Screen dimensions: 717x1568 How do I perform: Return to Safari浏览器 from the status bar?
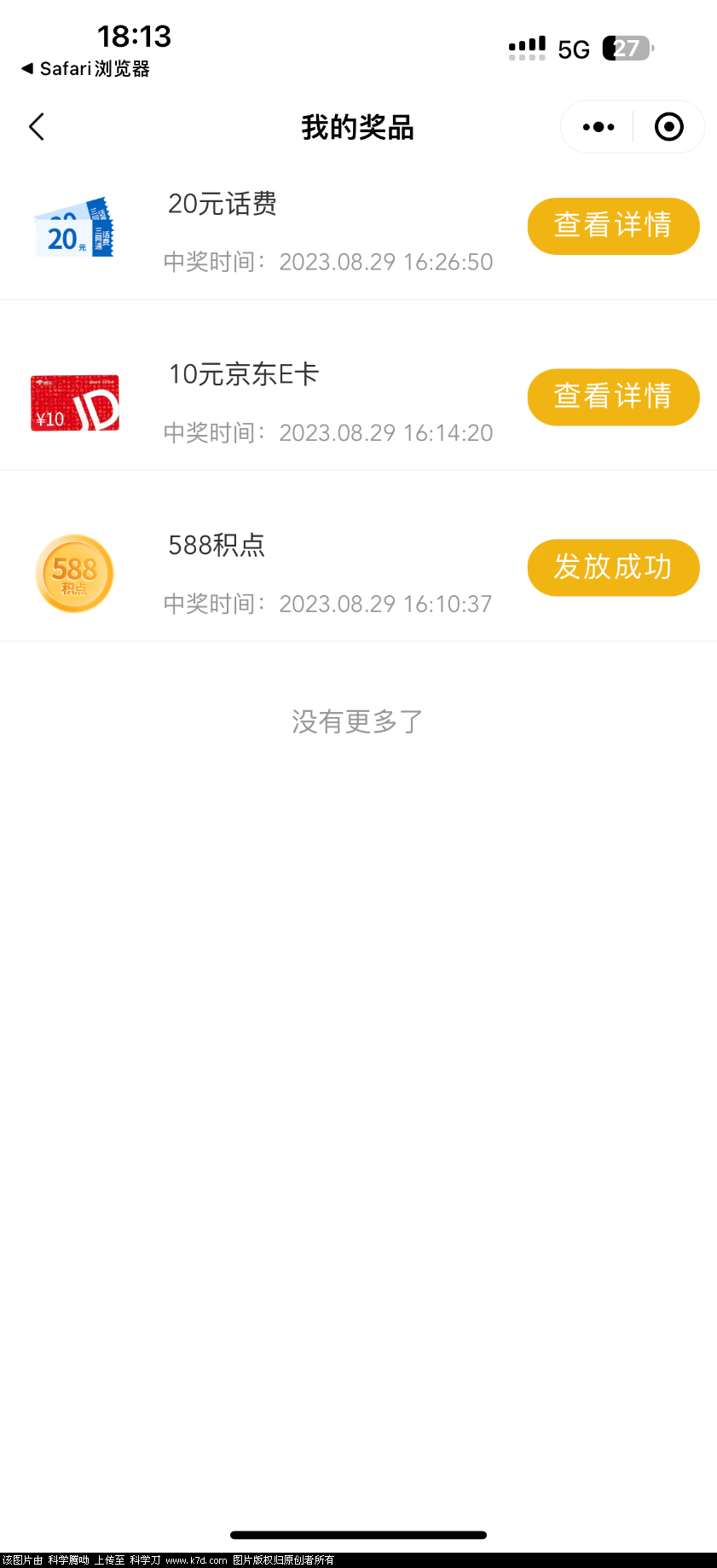click(85, 69)
